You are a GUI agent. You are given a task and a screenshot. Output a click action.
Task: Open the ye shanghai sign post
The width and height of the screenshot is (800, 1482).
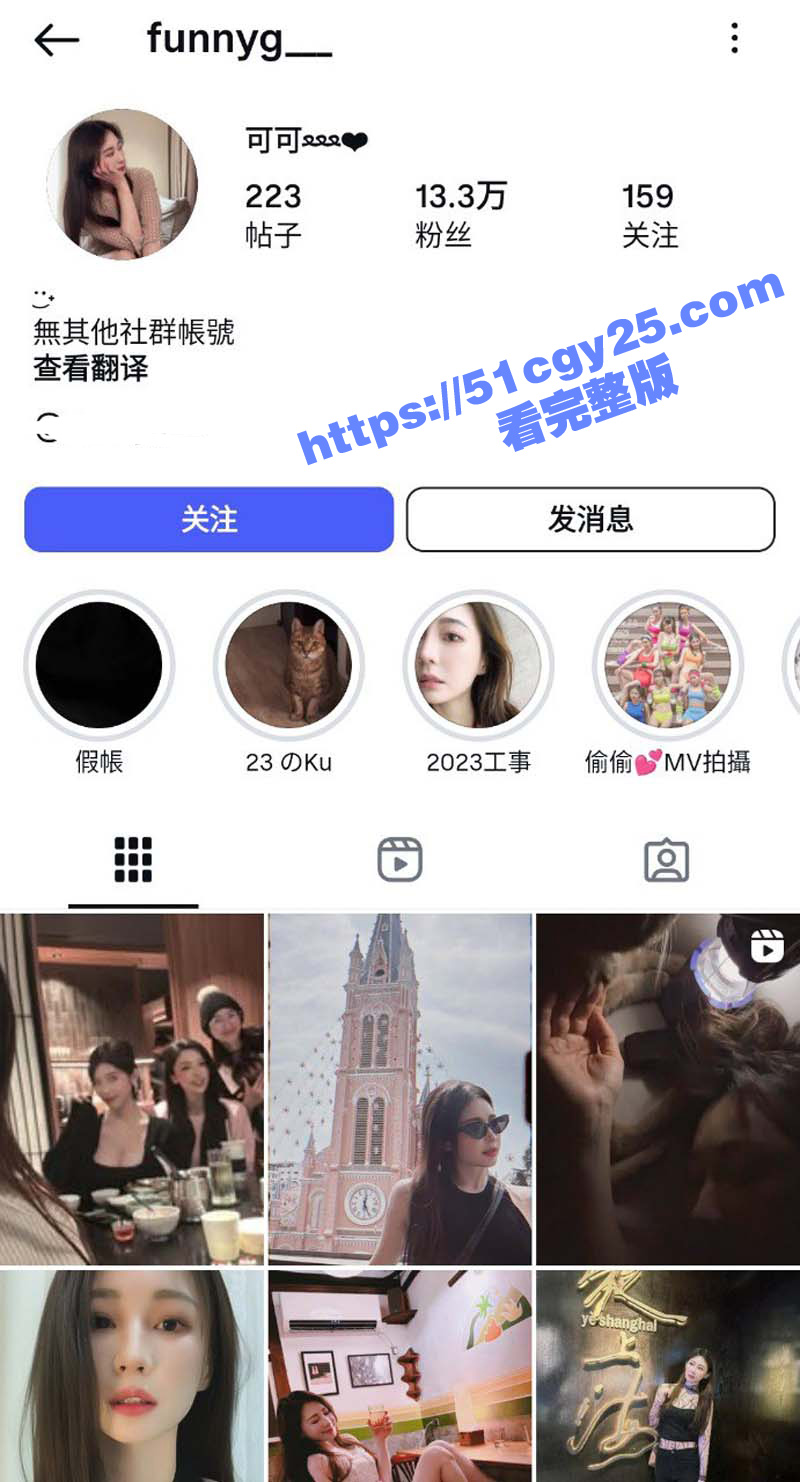668,1376
